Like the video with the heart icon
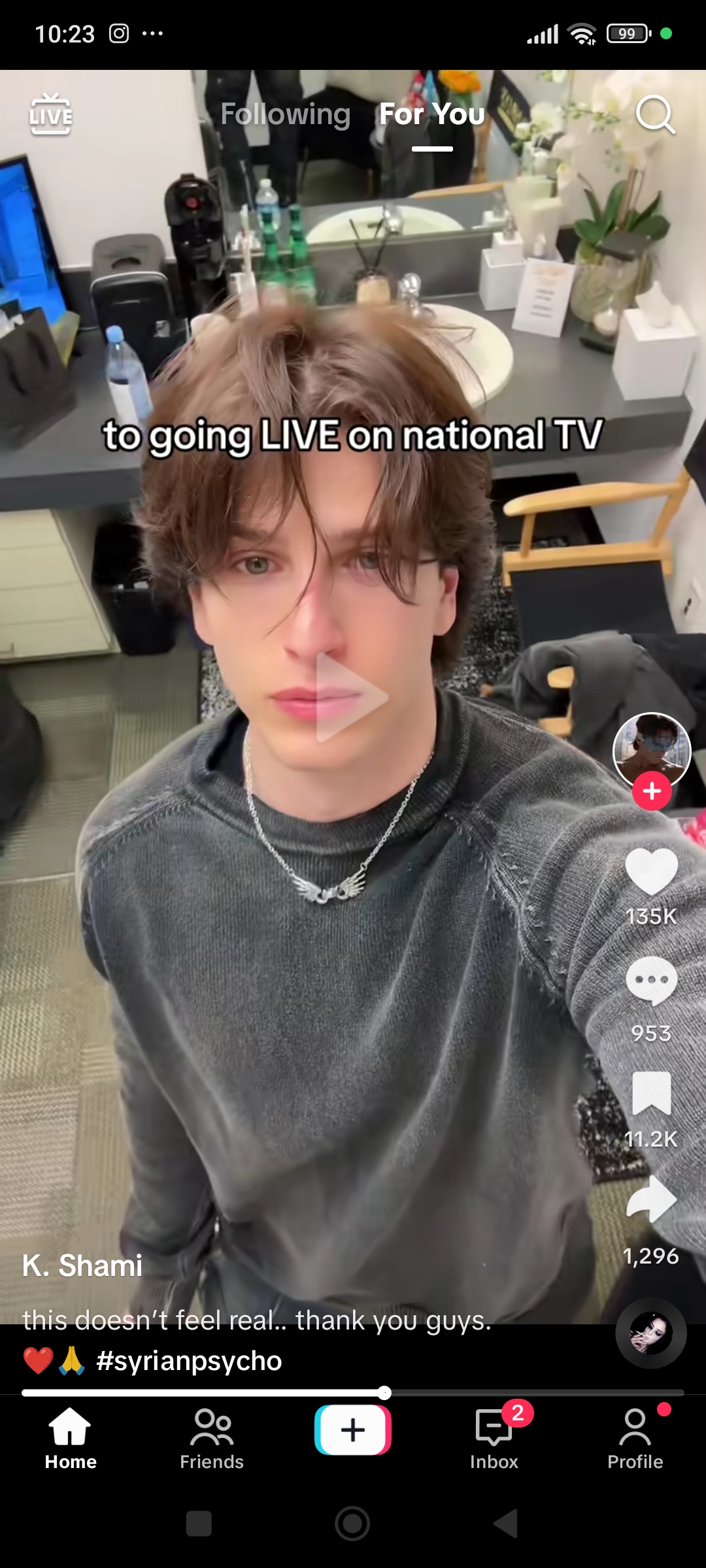 tap(652, 872)
